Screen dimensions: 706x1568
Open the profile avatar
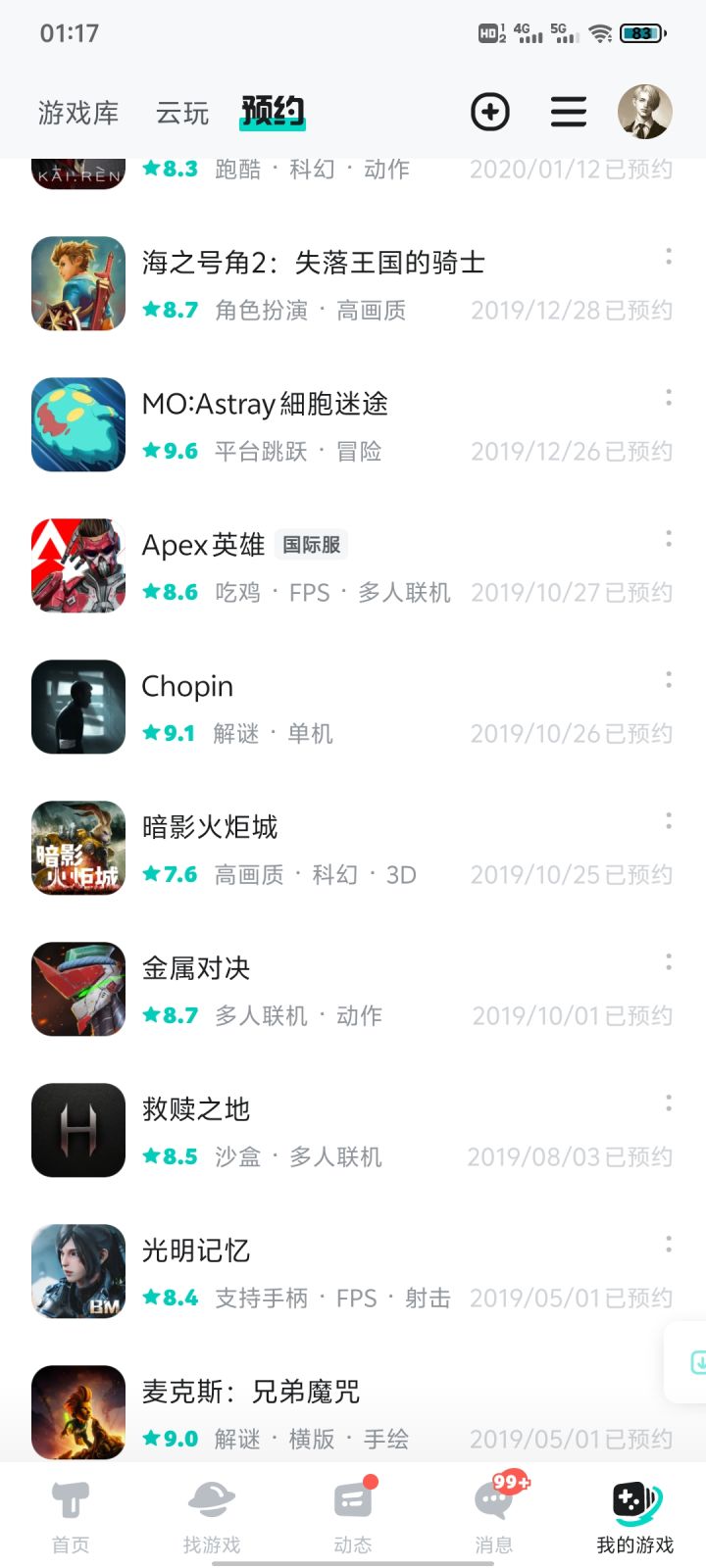coord(644,112)
